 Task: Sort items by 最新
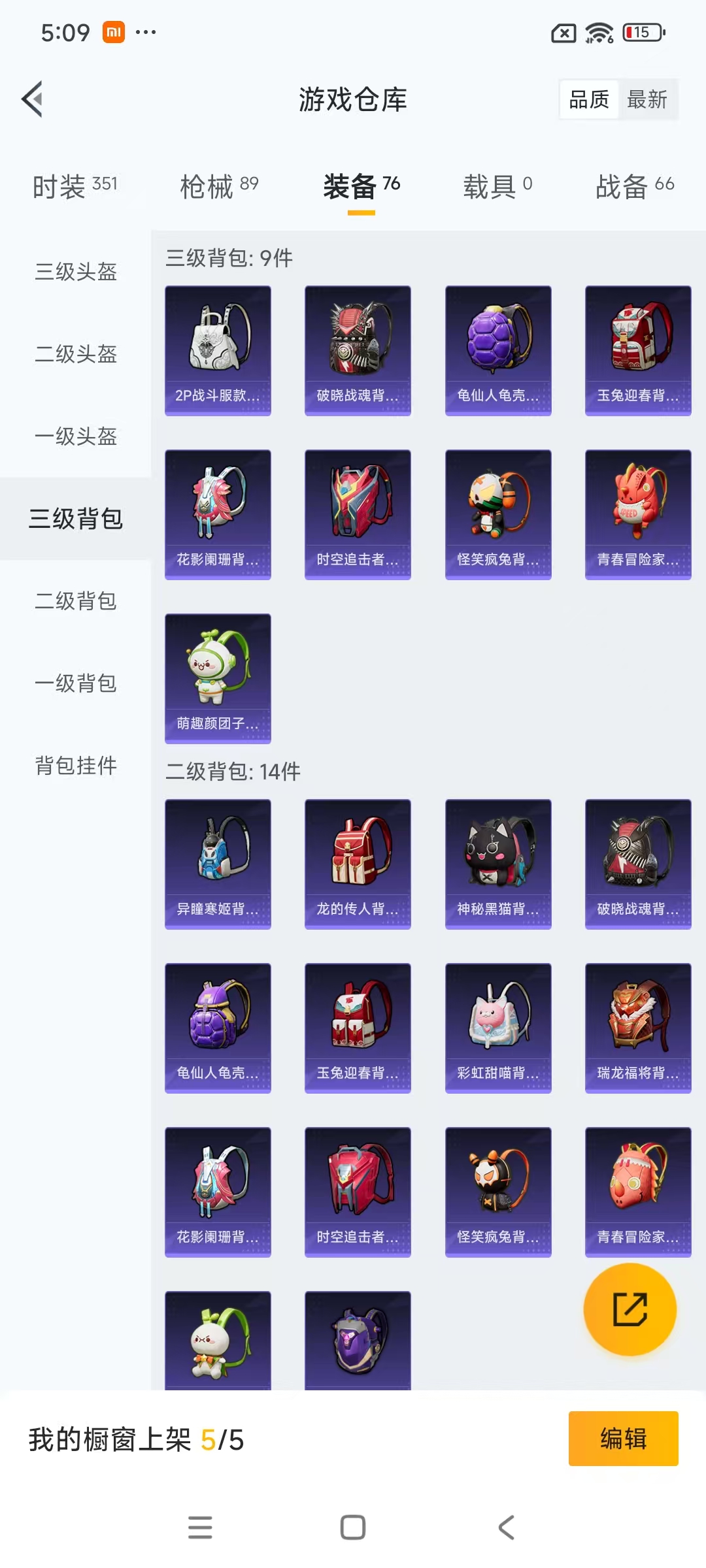pos(647,99)
